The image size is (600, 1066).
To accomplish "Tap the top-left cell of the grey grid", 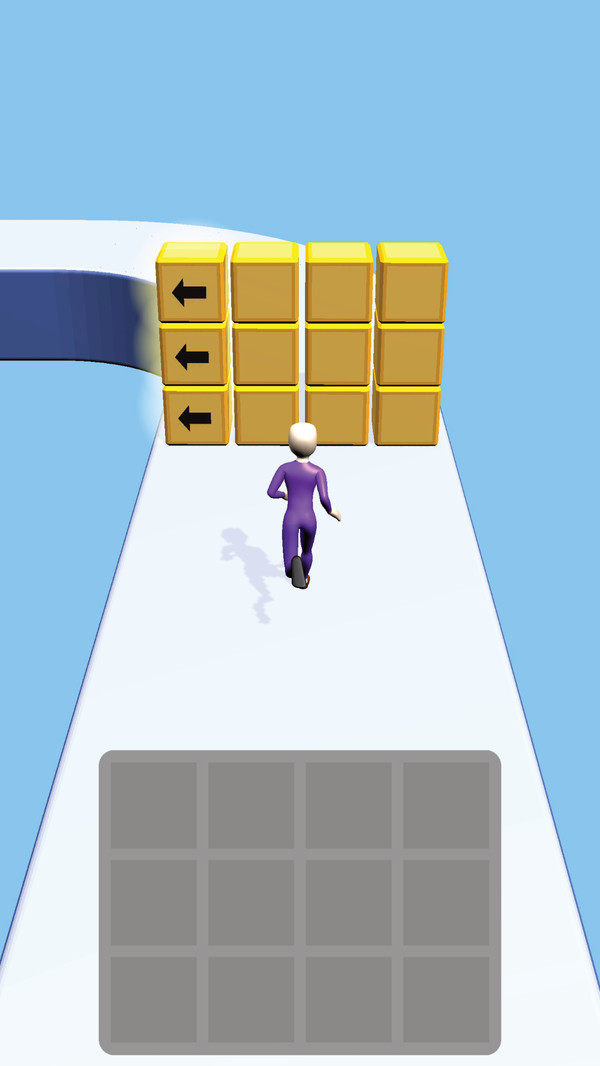I will (153, 805).
